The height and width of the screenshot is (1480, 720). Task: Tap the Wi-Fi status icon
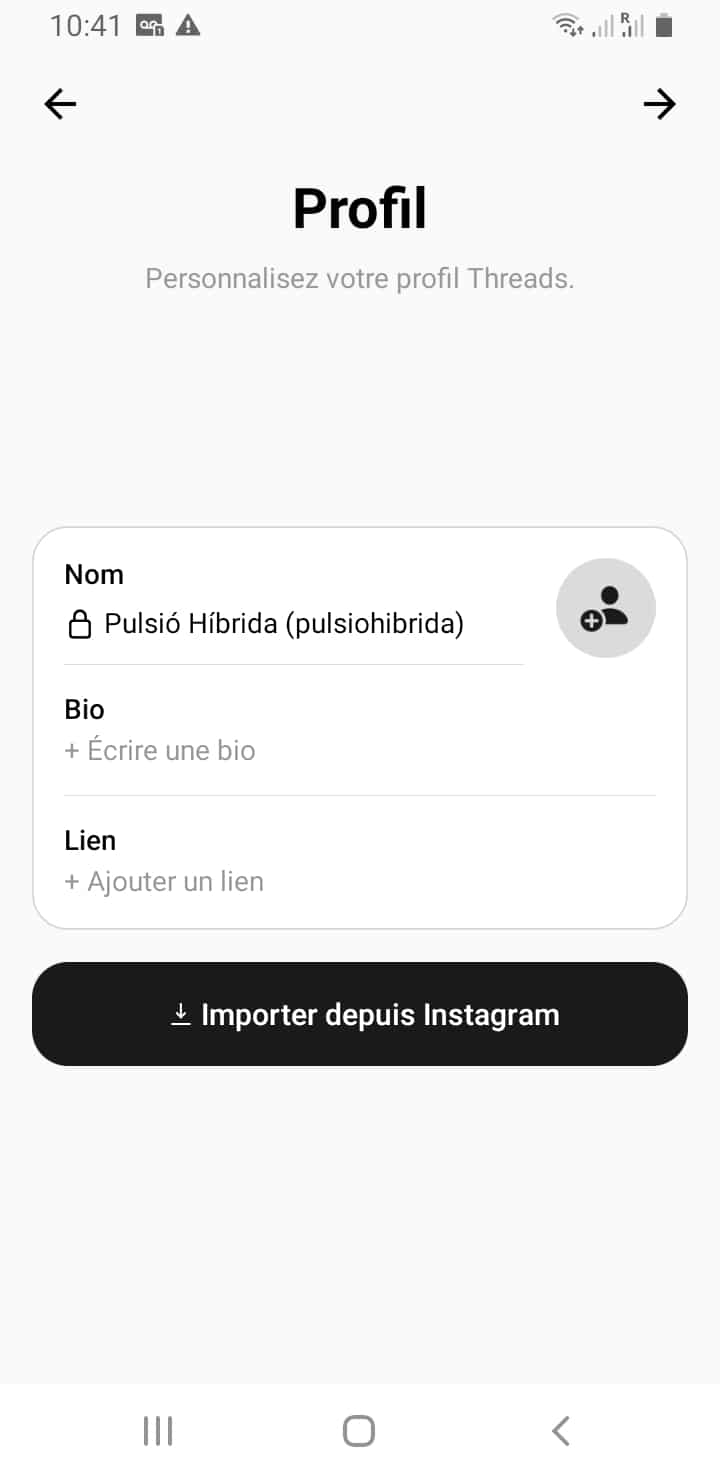(566, 26)
